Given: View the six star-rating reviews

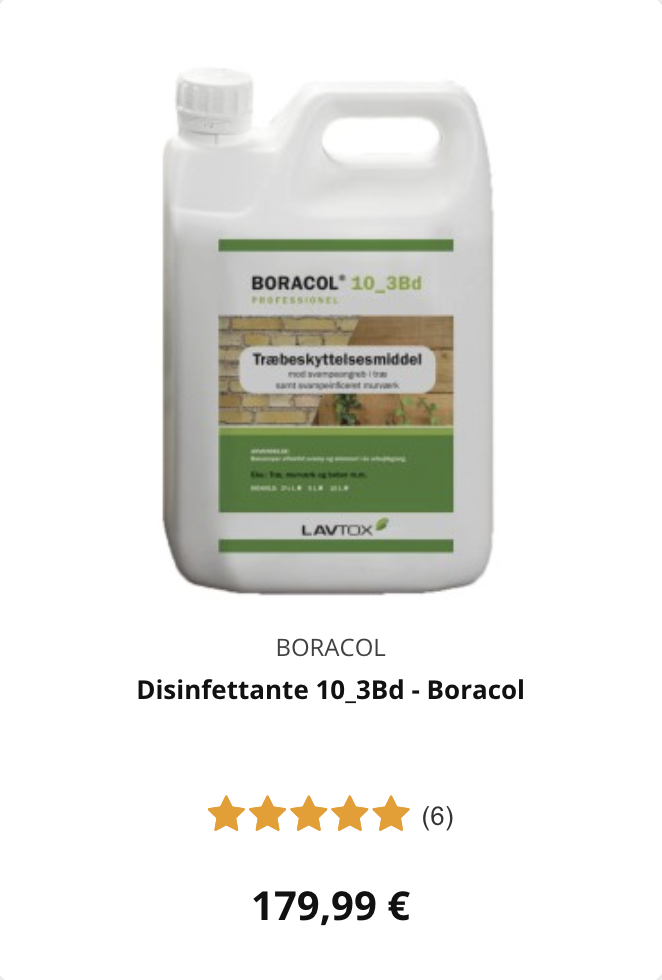Looking at the screenshot, I should click(x=330, y=816).
